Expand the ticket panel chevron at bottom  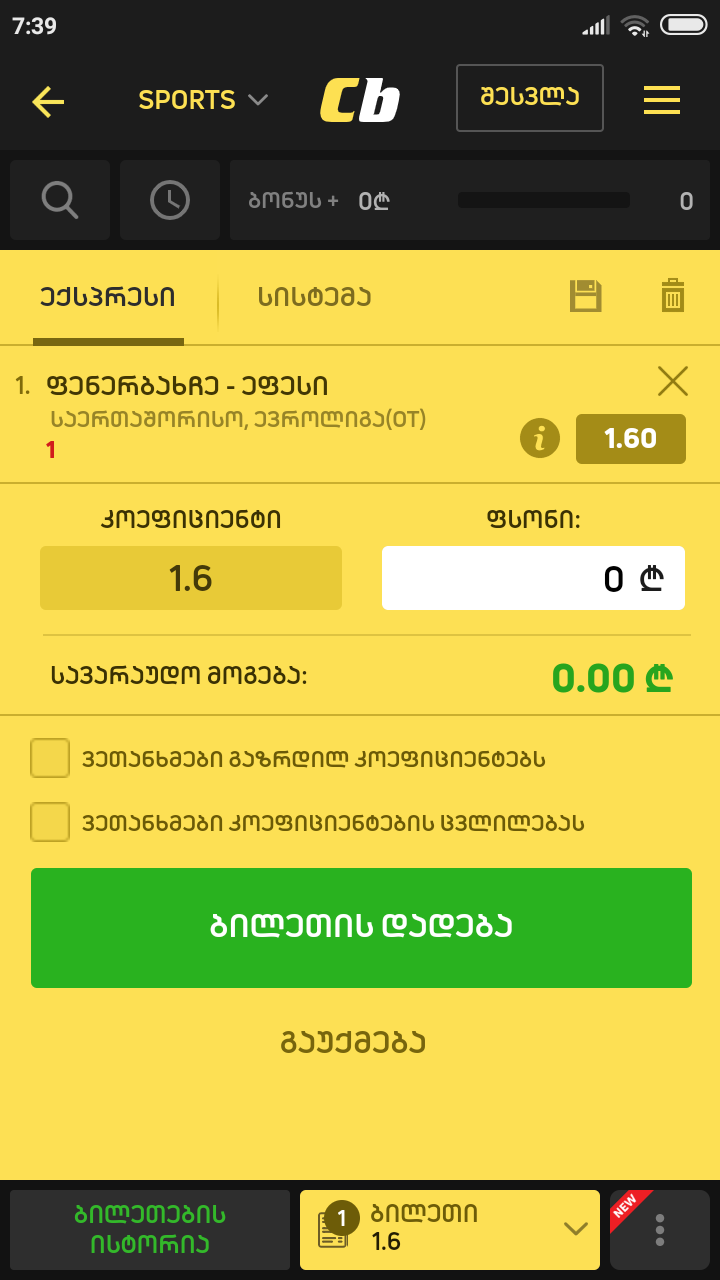(575, 1230)
